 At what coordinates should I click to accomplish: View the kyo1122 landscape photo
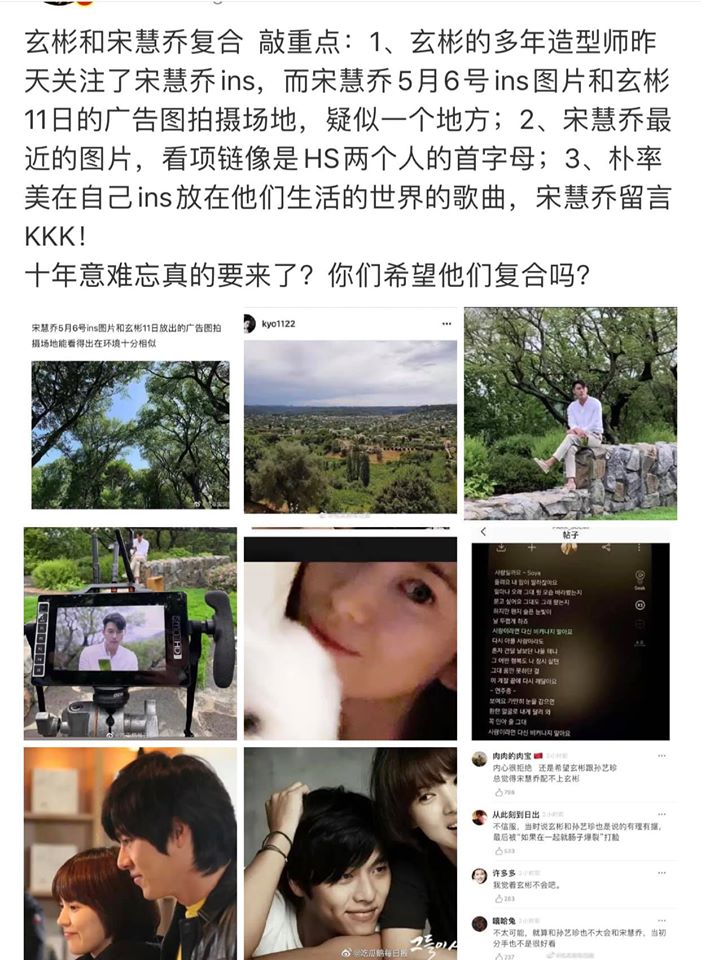(351, 414)
